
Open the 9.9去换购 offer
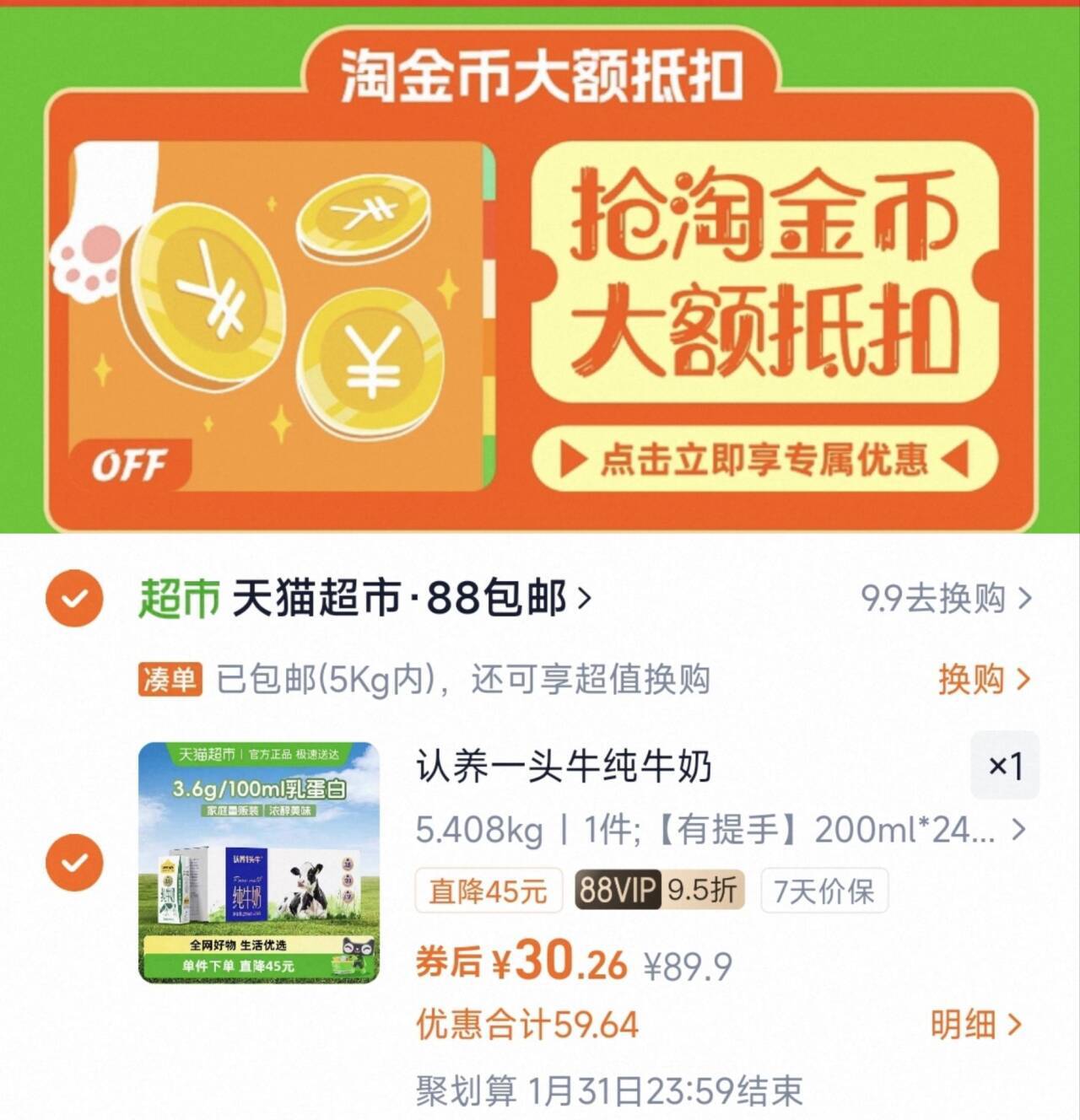click(x=945, y=599)
